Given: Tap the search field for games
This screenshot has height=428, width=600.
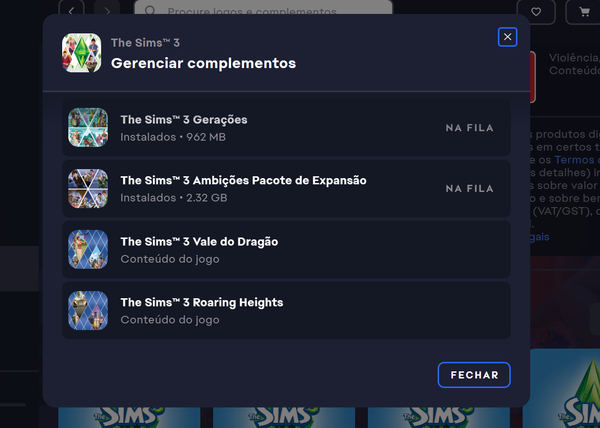Looking at the screenshot, I should [x=260, y=12].
